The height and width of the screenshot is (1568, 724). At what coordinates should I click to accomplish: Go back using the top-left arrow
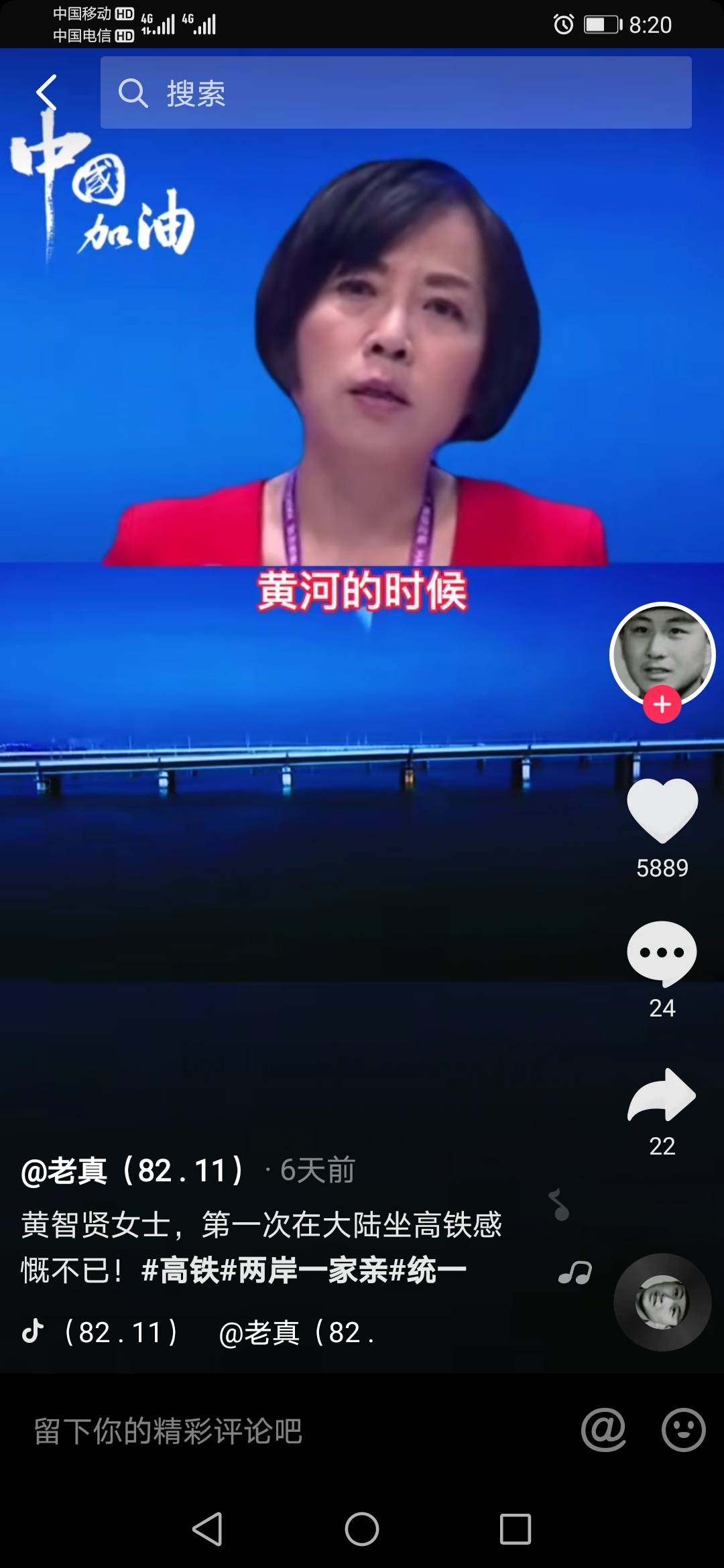pyautogui.click(x=46, y=92)
